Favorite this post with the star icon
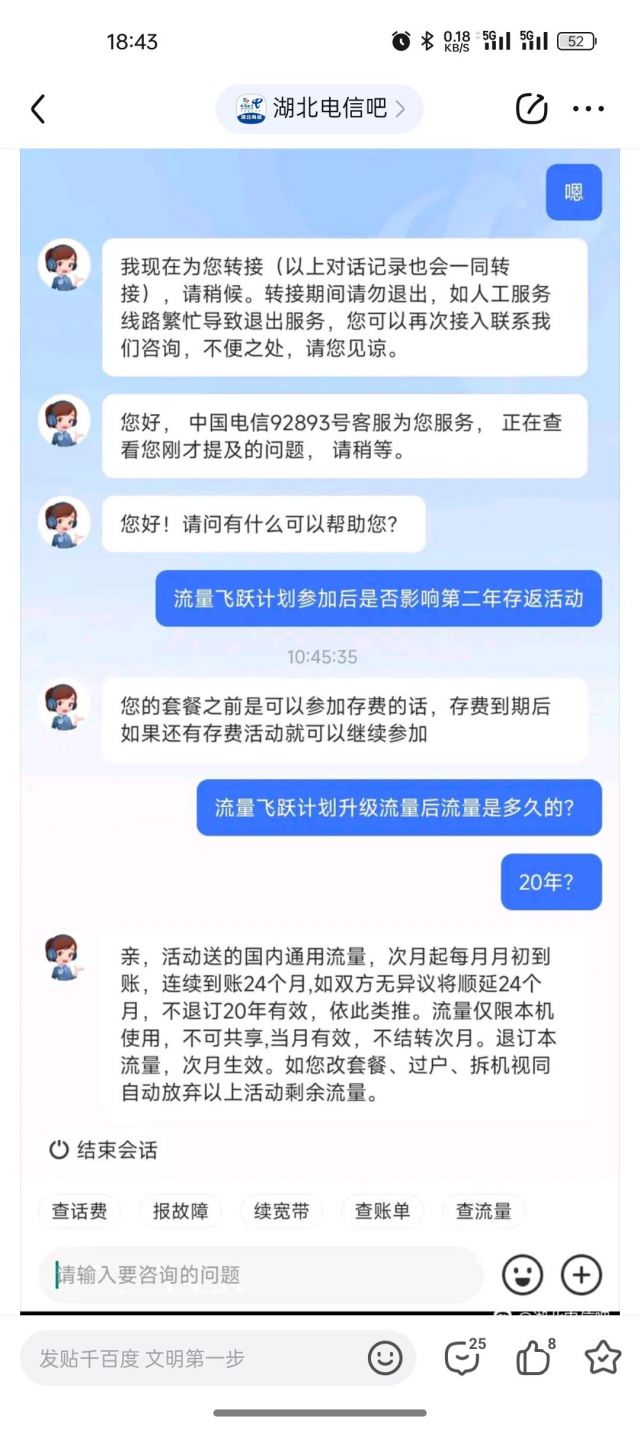 602,1357
